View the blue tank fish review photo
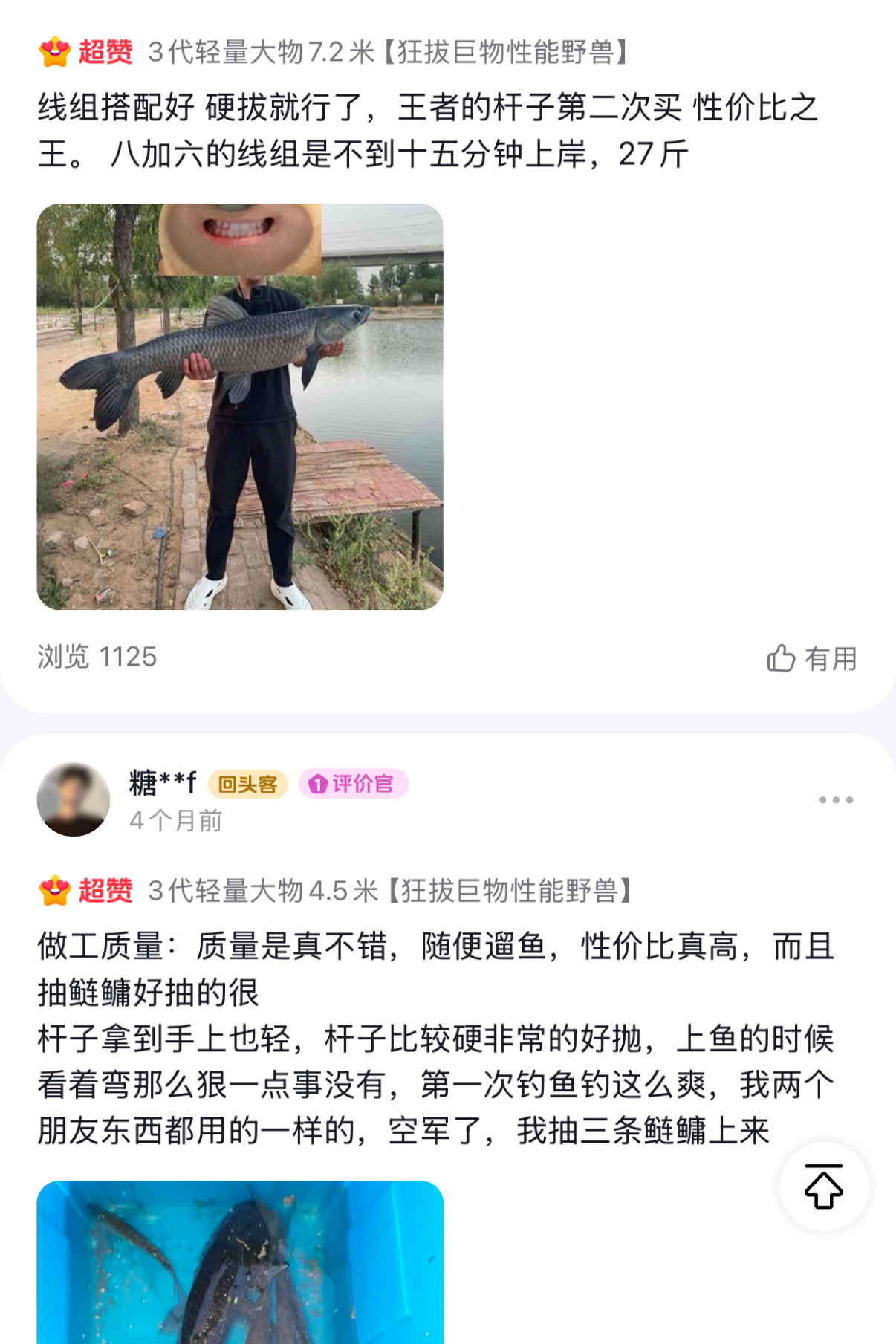The width and height of the screenshot is (896, 1344). click(240, 1263)
